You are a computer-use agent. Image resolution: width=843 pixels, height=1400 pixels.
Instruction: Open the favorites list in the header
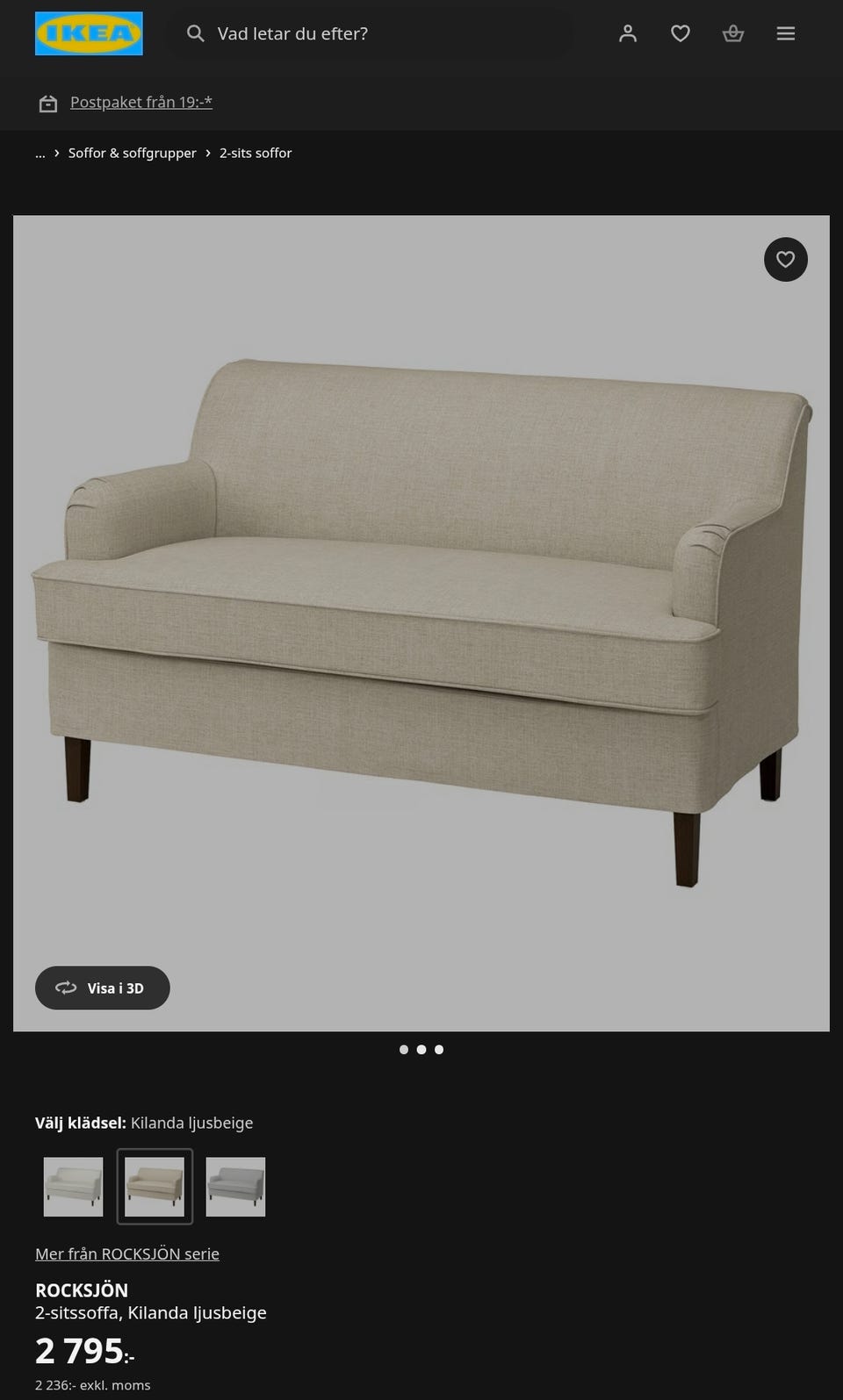click(x=681, y=33)
